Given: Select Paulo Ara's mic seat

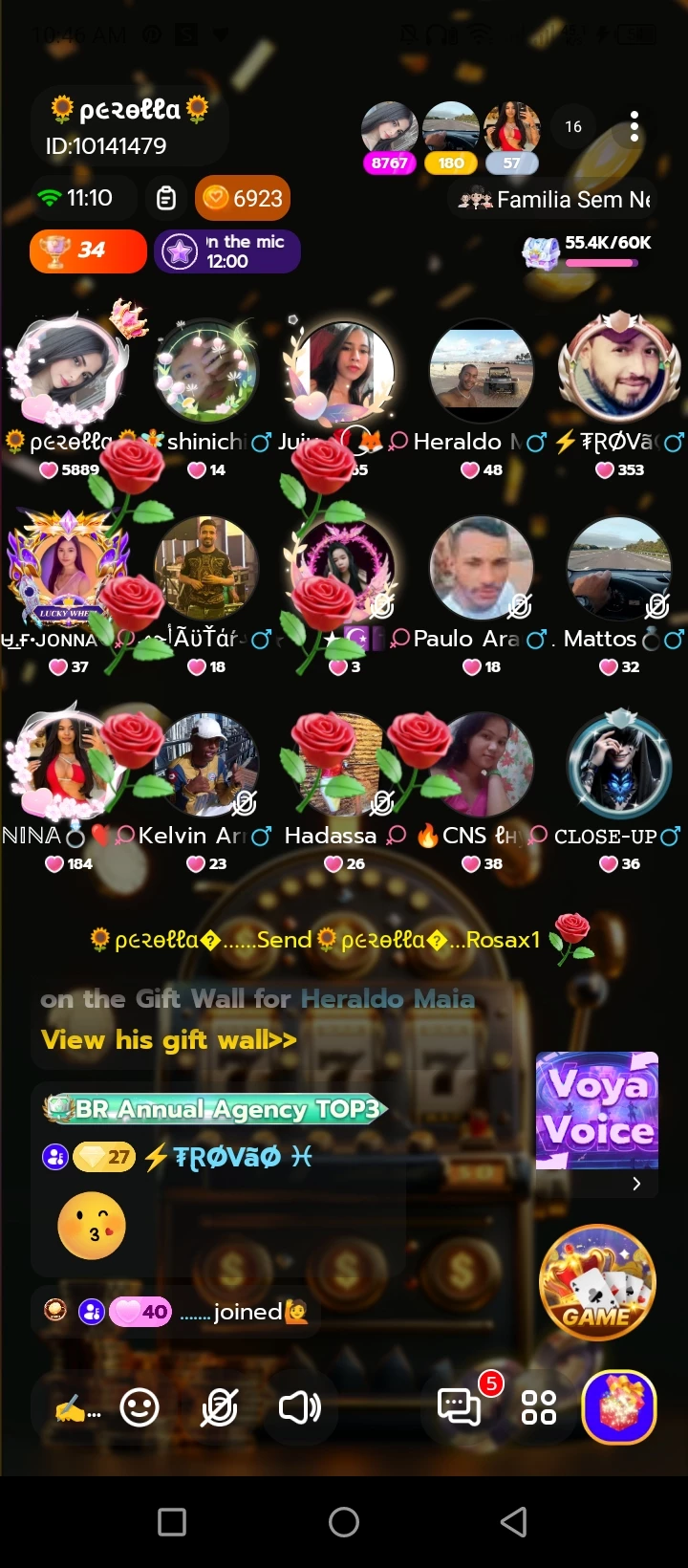Looking at the screenshot, I should point(482,568).
